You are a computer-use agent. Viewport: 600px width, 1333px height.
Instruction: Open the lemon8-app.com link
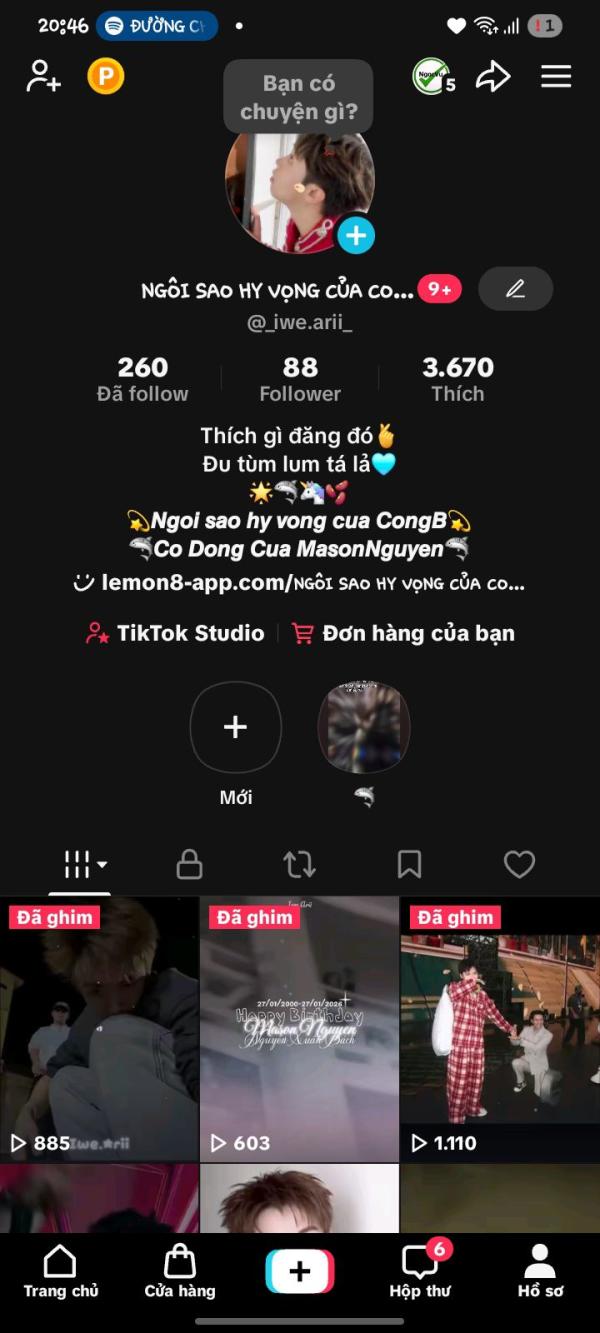click(x=300, y=583)
